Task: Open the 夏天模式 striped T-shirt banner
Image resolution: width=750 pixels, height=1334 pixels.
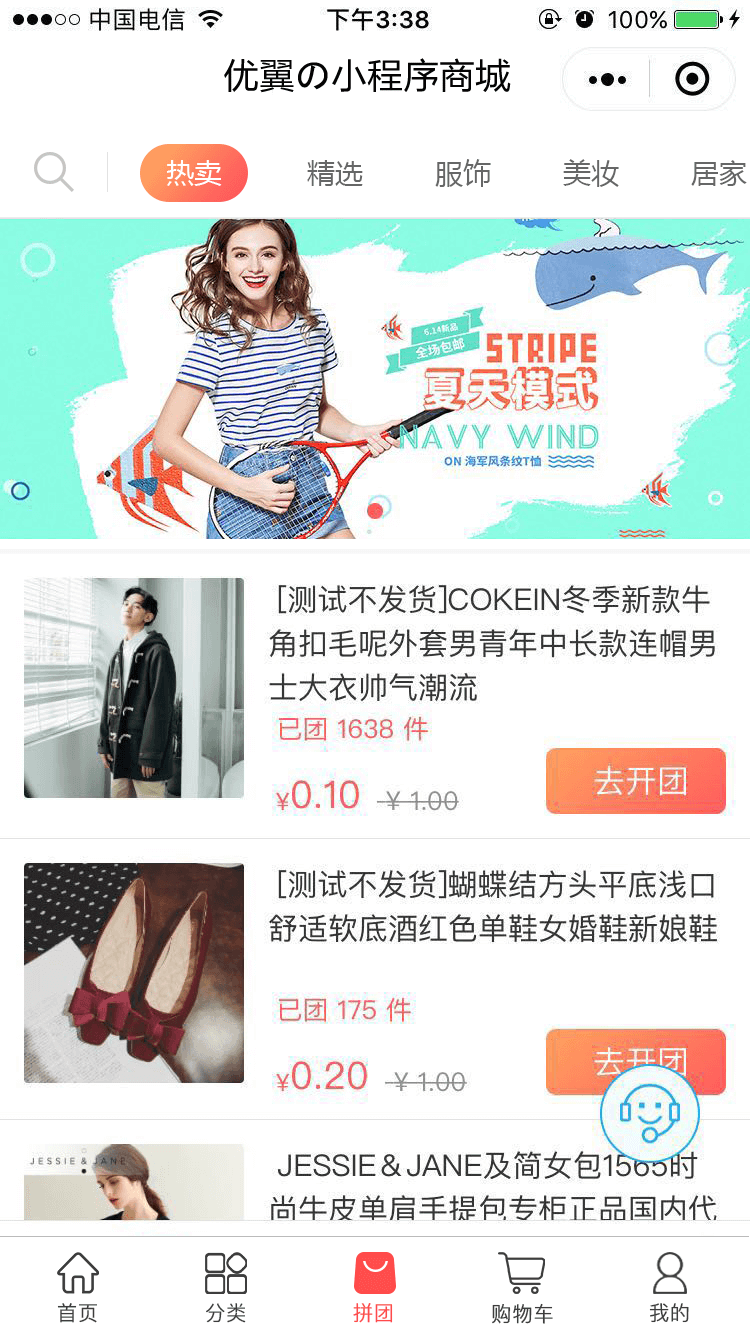Action: [375, 378]
